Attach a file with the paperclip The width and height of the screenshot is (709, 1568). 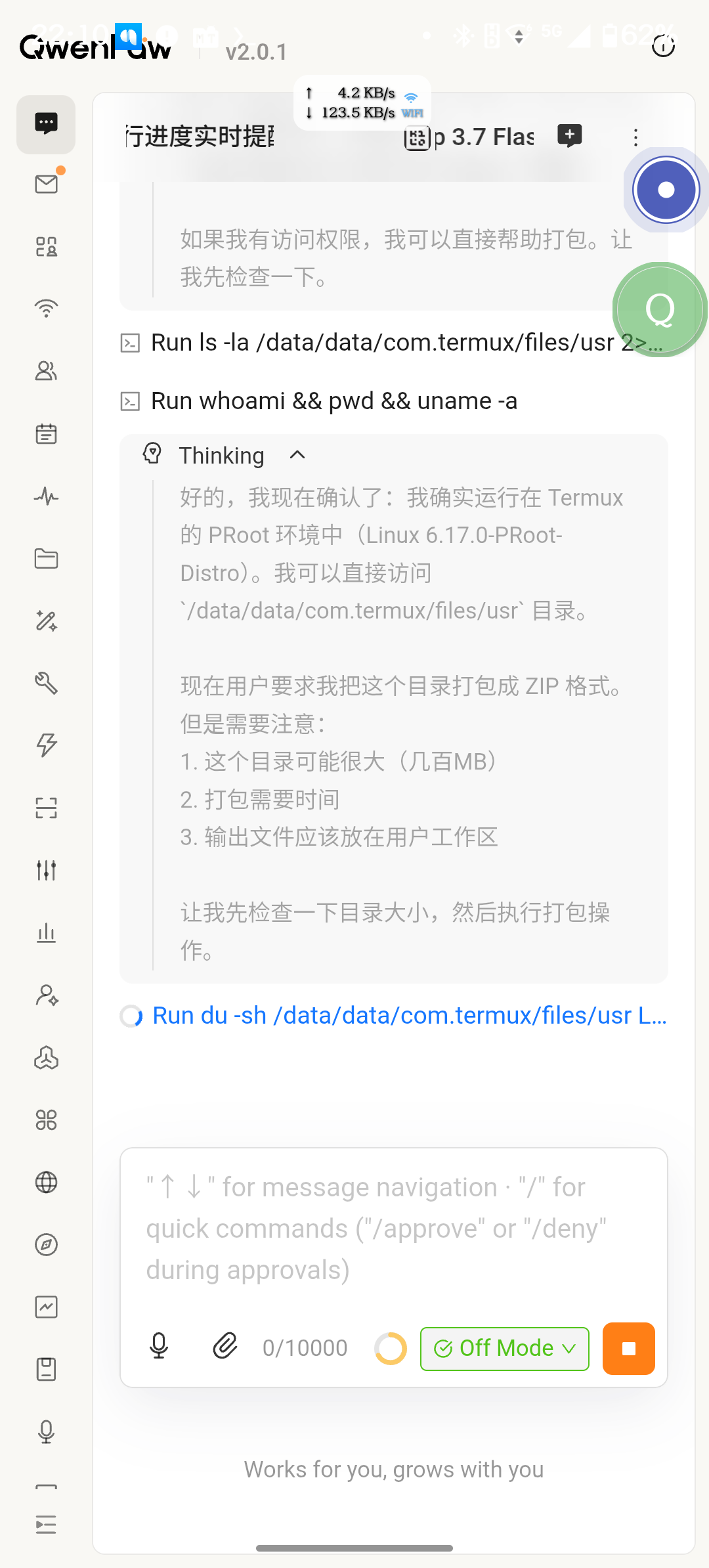coord(225,1347)
